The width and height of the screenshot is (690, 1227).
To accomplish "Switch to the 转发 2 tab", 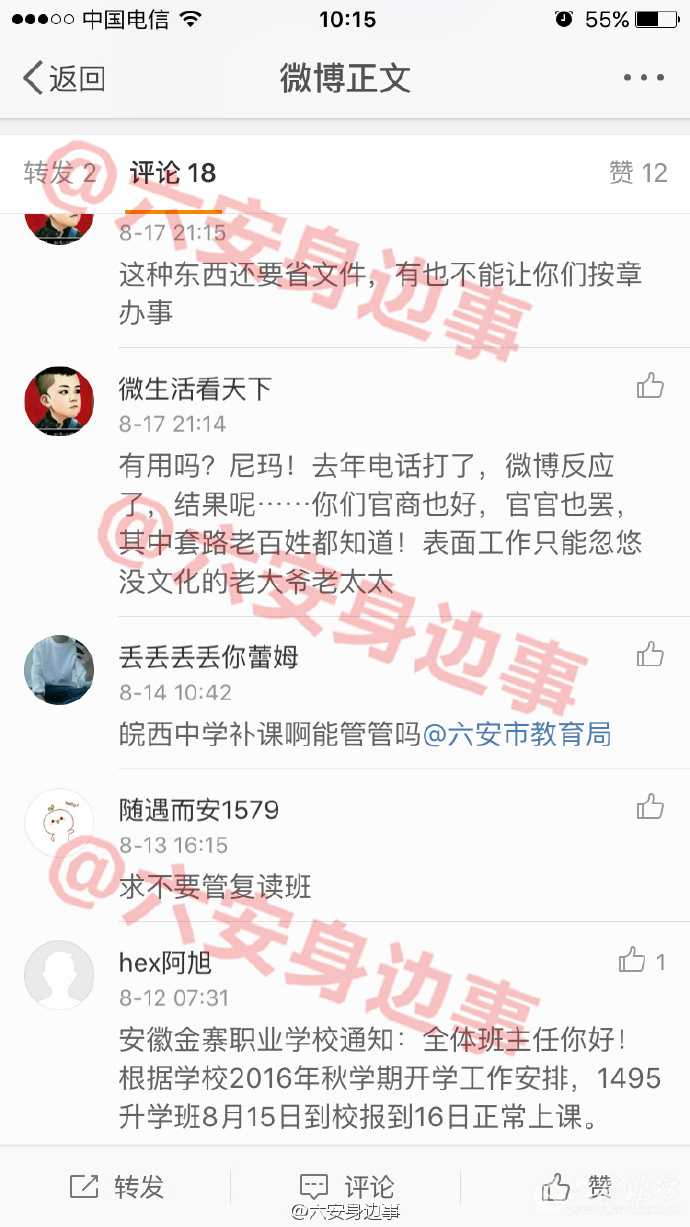I will 60,173.
